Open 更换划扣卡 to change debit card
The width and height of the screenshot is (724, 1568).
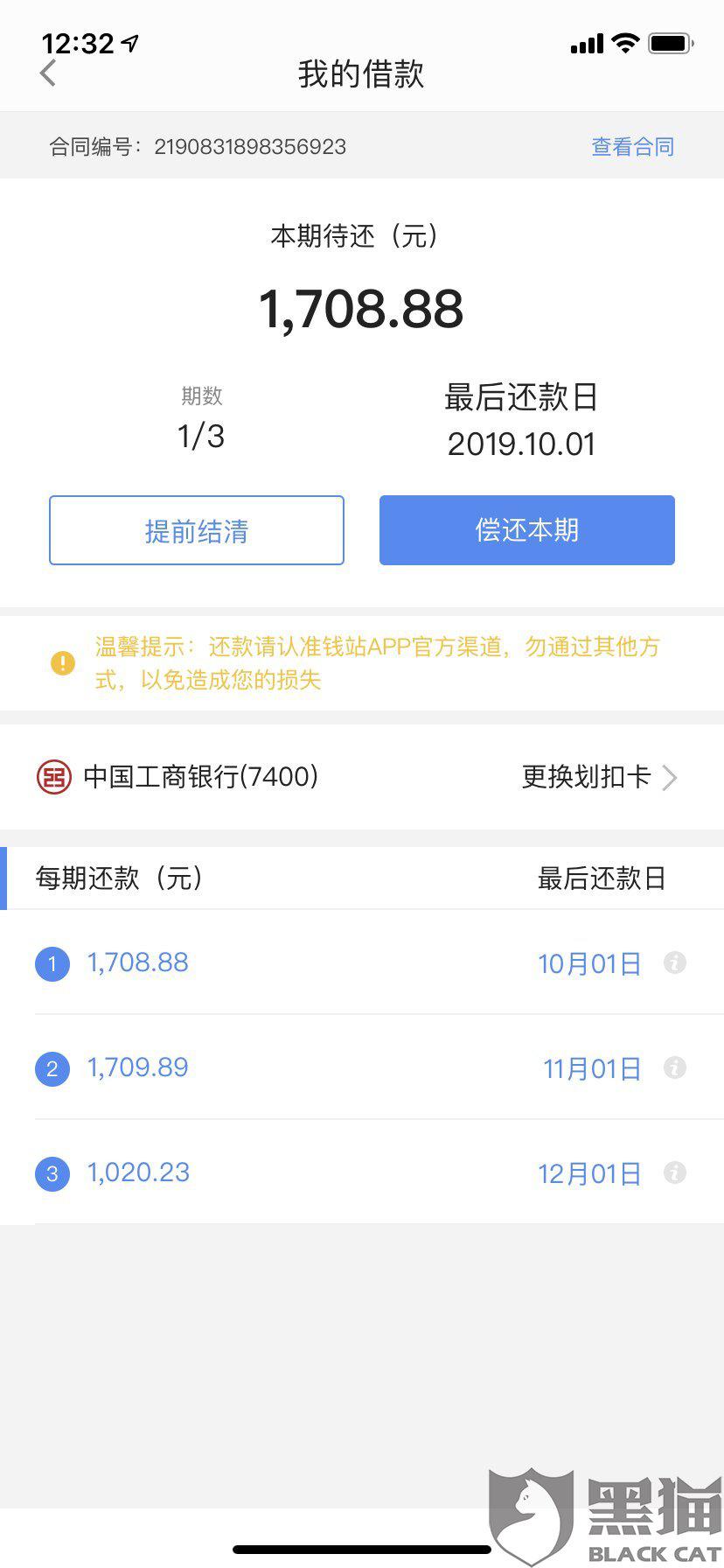pyautogui.click(x=599, y=777)
